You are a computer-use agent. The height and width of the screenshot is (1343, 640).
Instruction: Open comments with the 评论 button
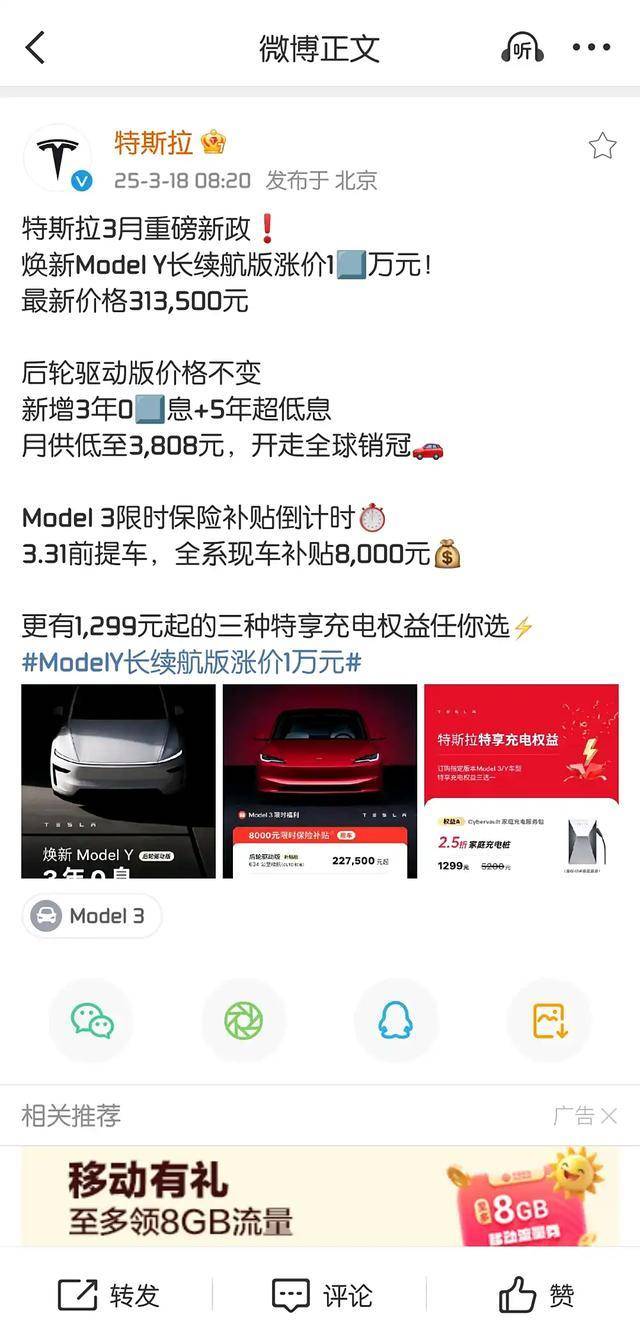321,1296
